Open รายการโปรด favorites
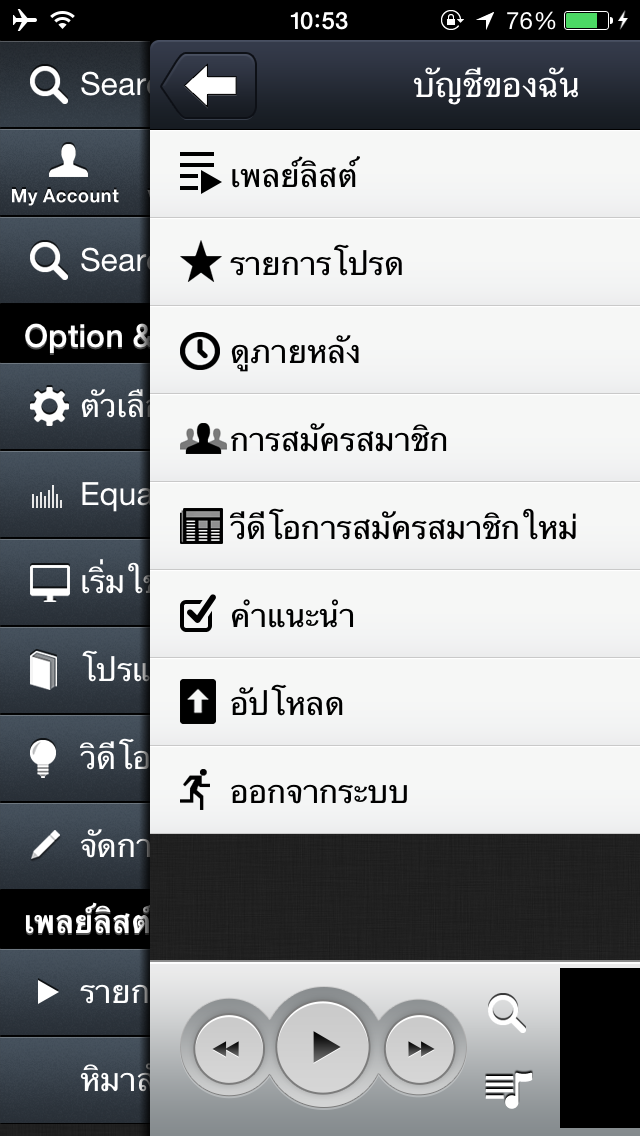Viewport: 640px width, 1136px height. coord(395,262)
